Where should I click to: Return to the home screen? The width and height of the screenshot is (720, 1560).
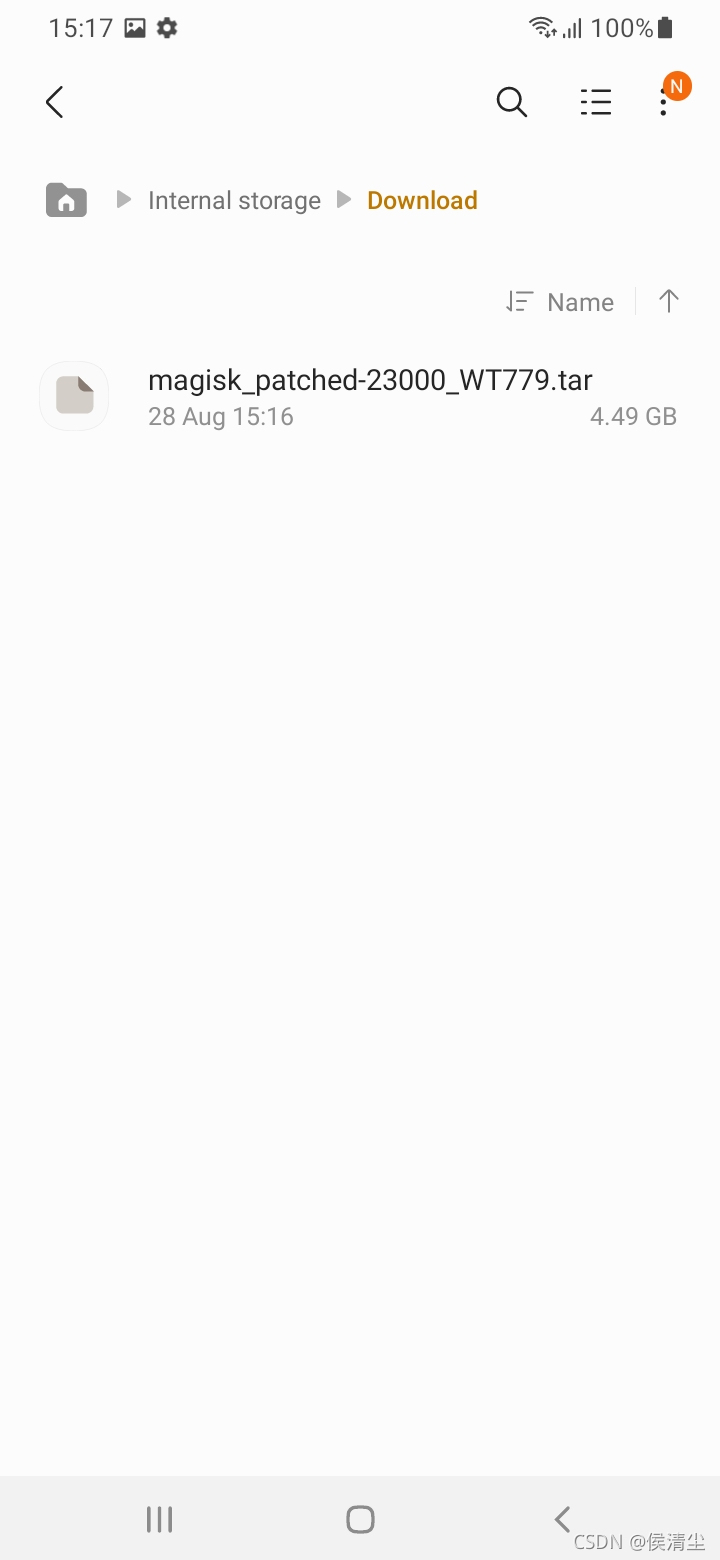click(x=360, y=1520)
